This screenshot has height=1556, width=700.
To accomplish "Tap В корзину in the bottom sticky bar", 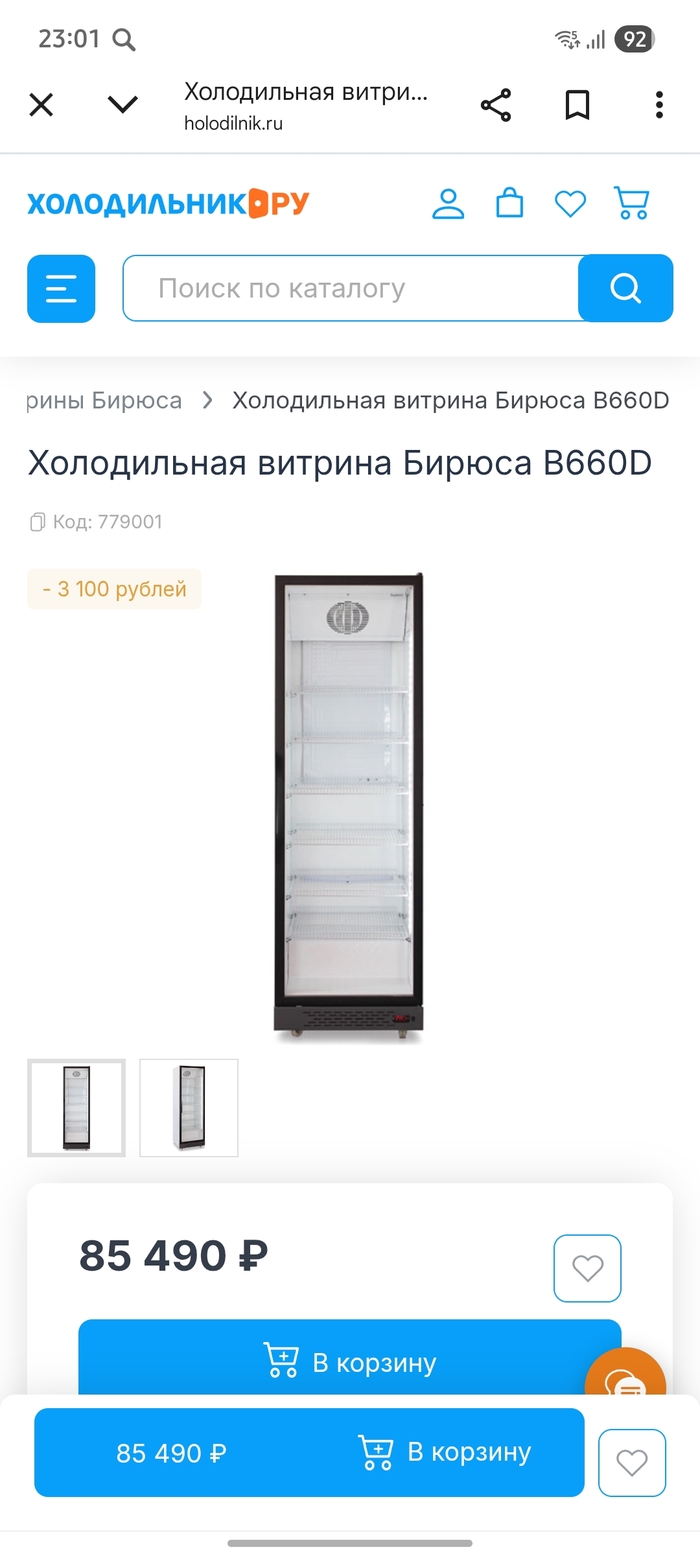I will 445,1452.
